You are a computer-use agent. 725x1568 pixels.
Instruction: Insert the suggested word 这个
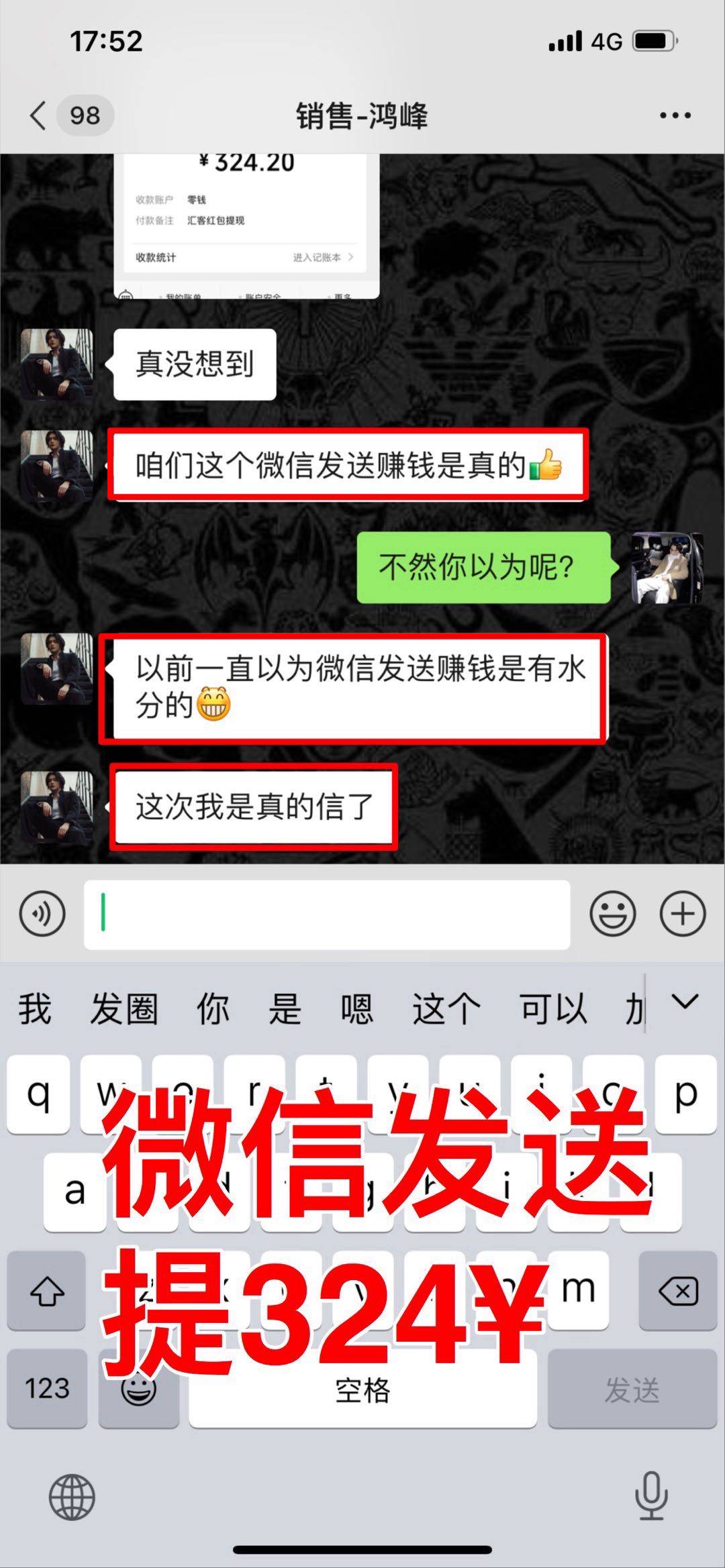[x=446, y=1008]
